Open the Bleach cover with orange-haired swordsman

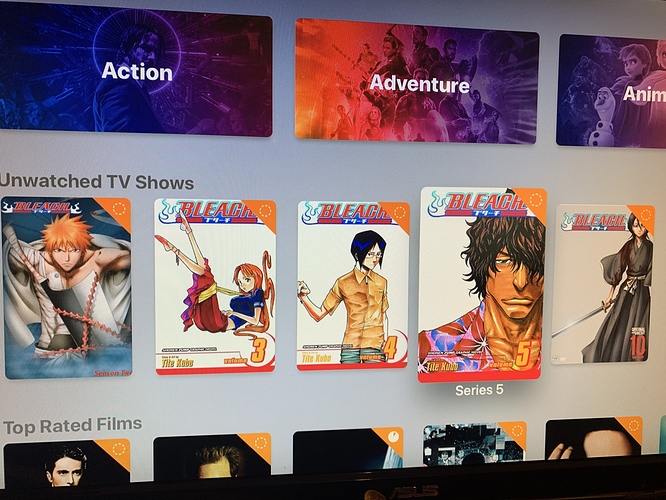[67, 287]
